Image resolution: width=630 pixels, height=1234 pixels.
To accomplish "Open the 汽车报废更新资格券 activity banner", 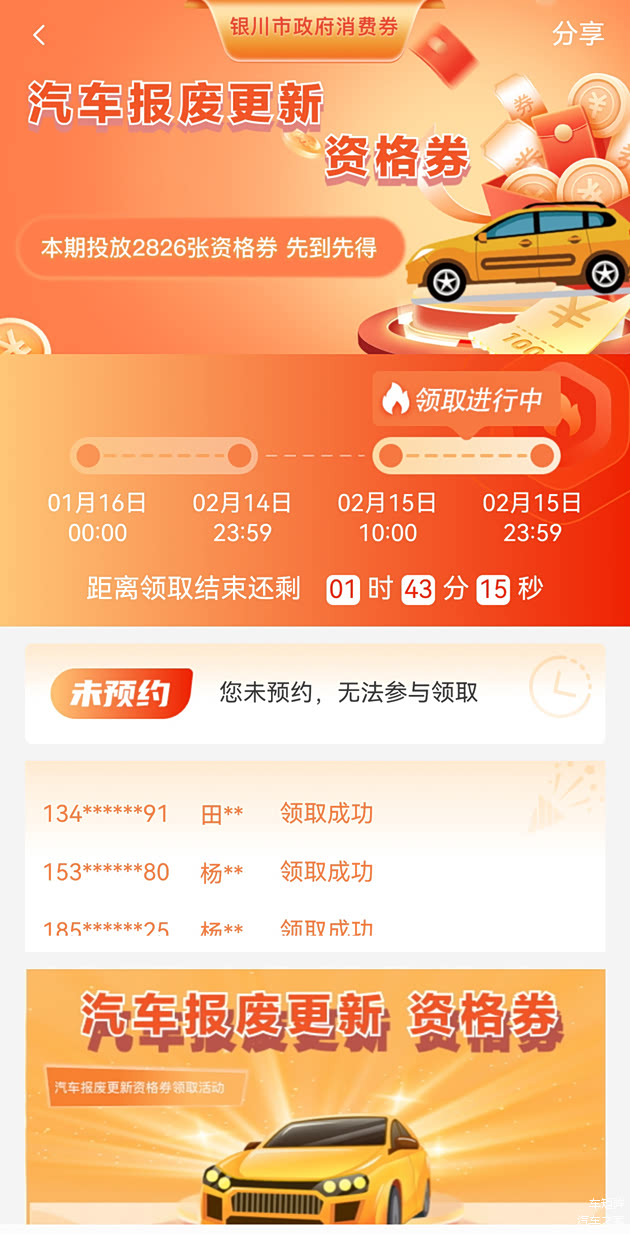I will [x=315, y=1095].
